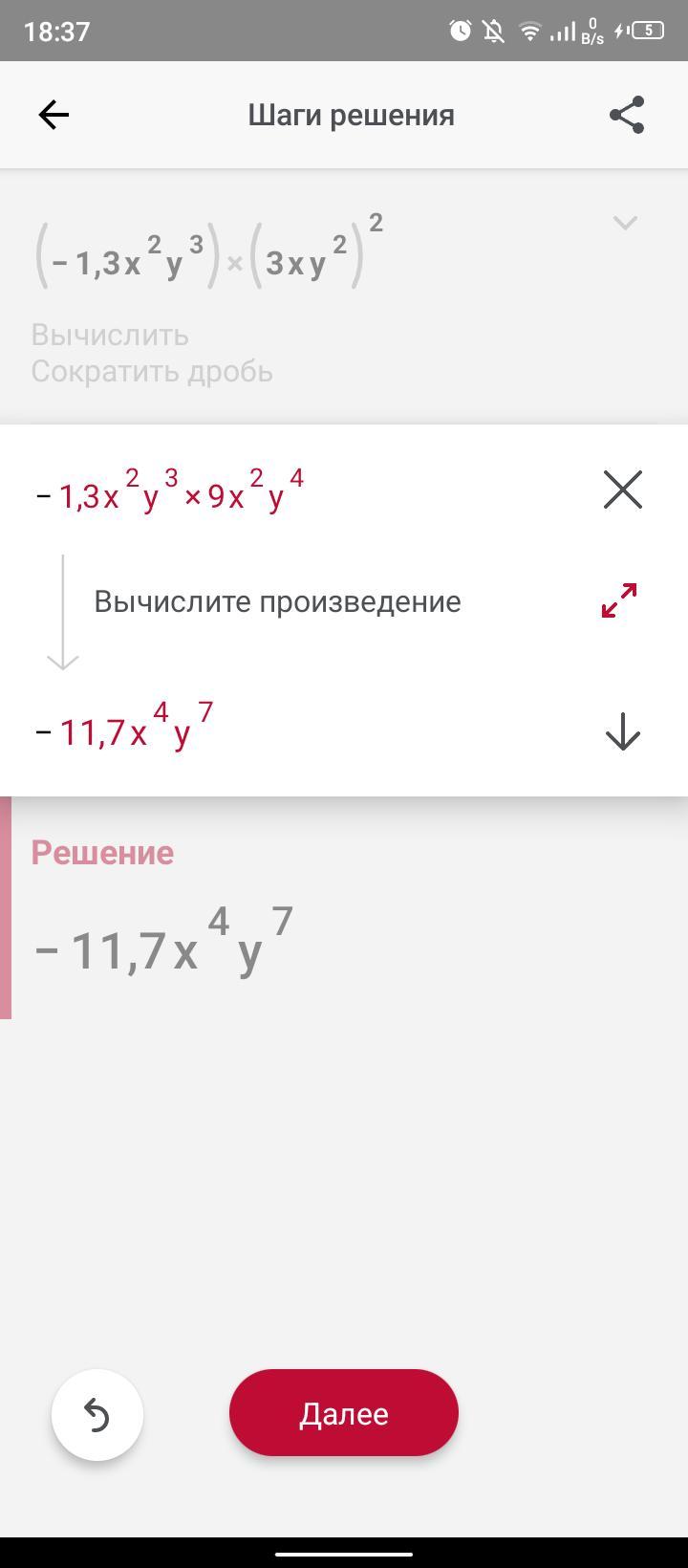
Task: Tap the Далее button
Action: coord(344,1413)
